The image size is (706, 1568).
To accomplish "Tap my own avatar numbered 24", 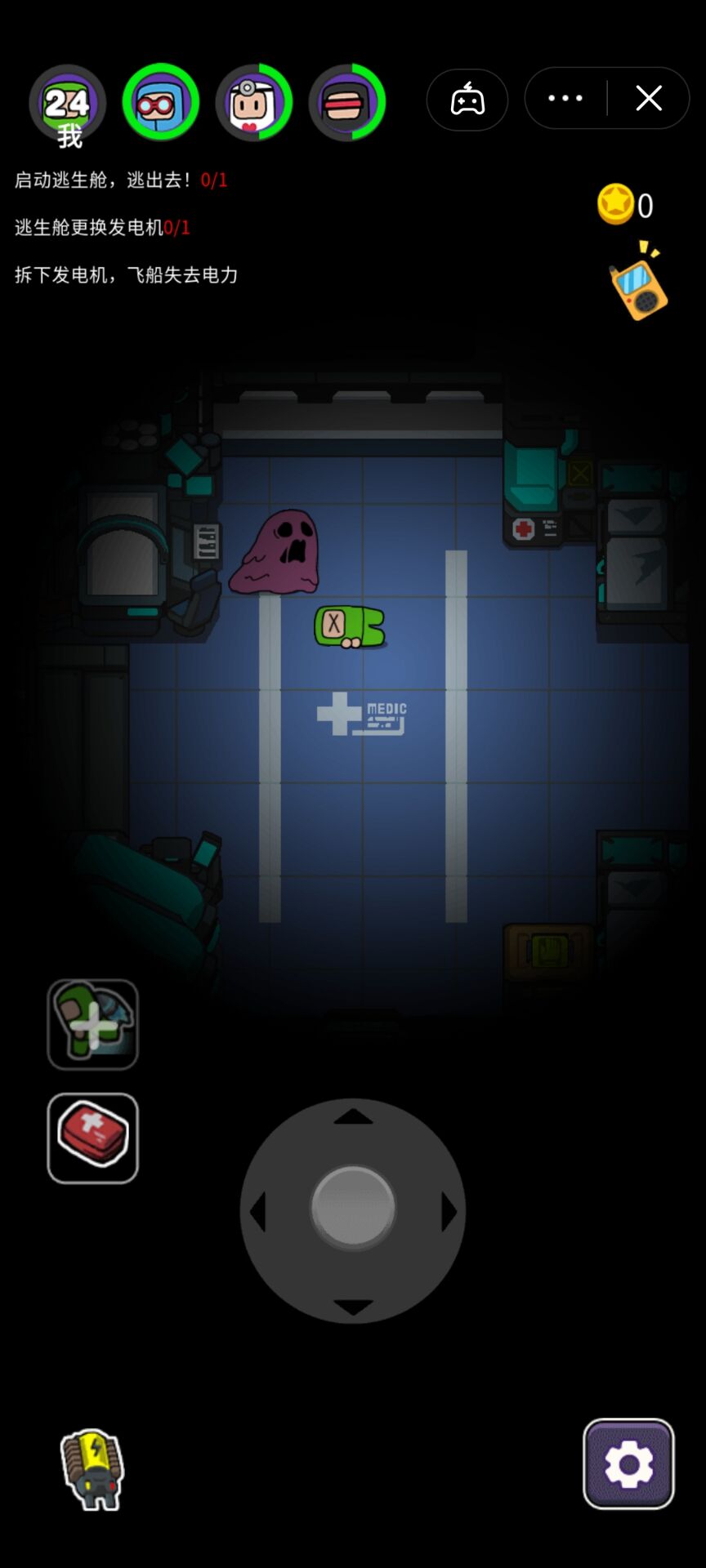I will [x=68, y=105].
